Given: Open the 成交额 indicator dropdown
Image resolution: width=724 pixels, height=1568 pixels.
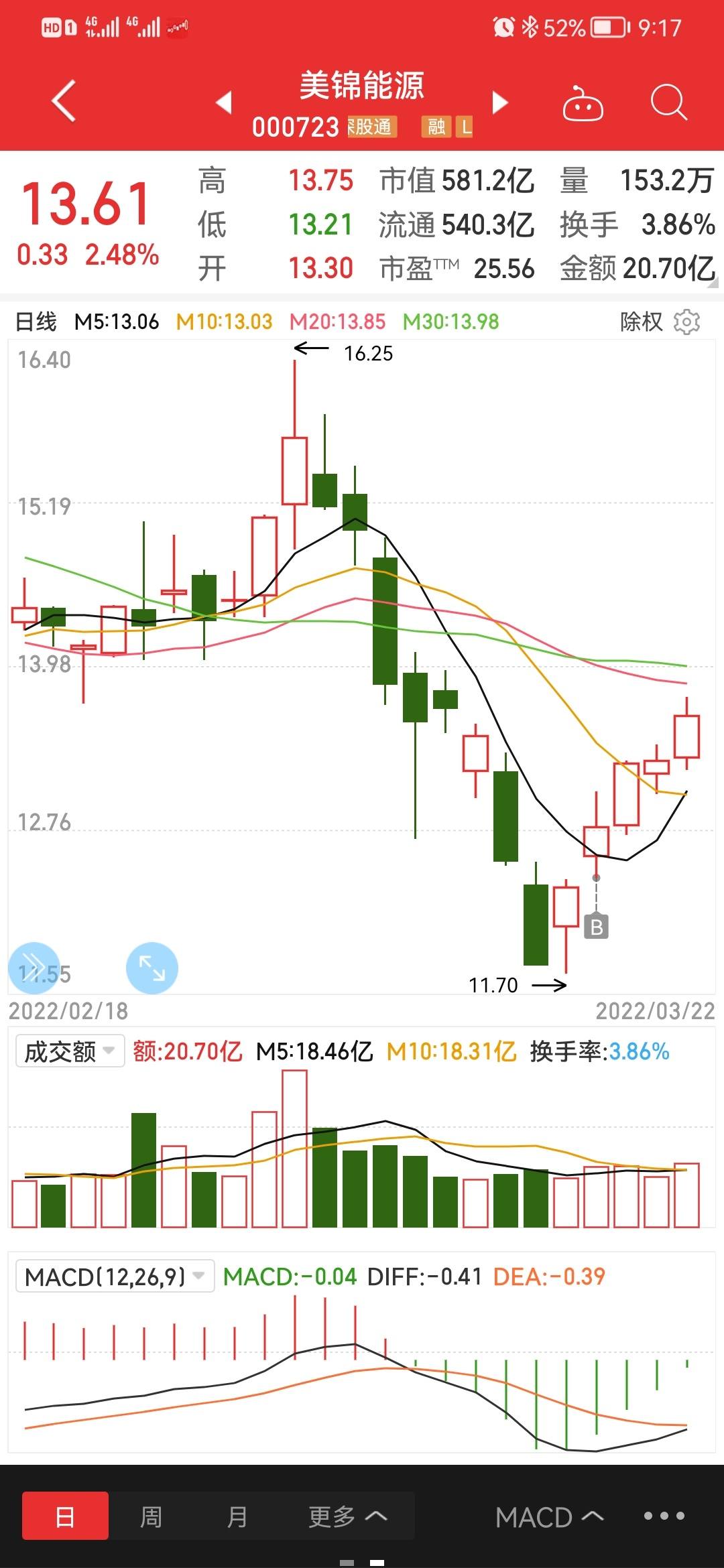Looking at the screenshot, I should [x=70, y=1051].
